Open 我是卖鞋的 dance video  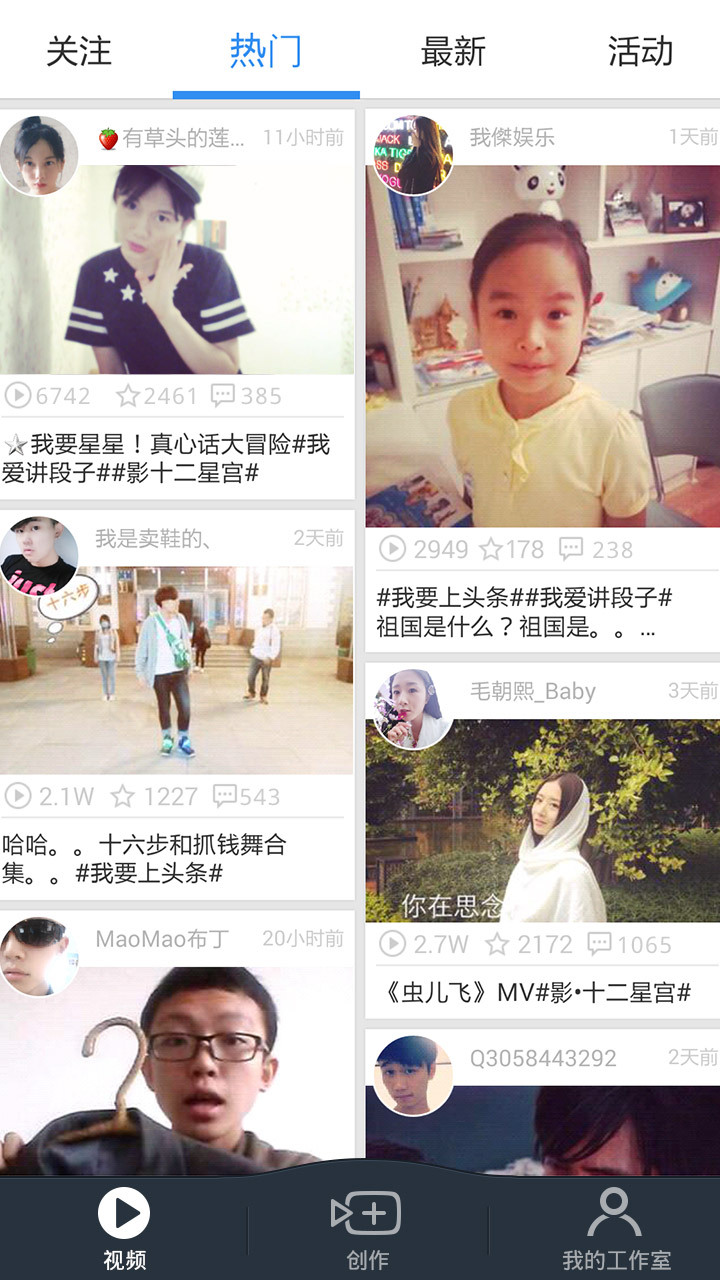pyautogui.click(x=177, y=670)
